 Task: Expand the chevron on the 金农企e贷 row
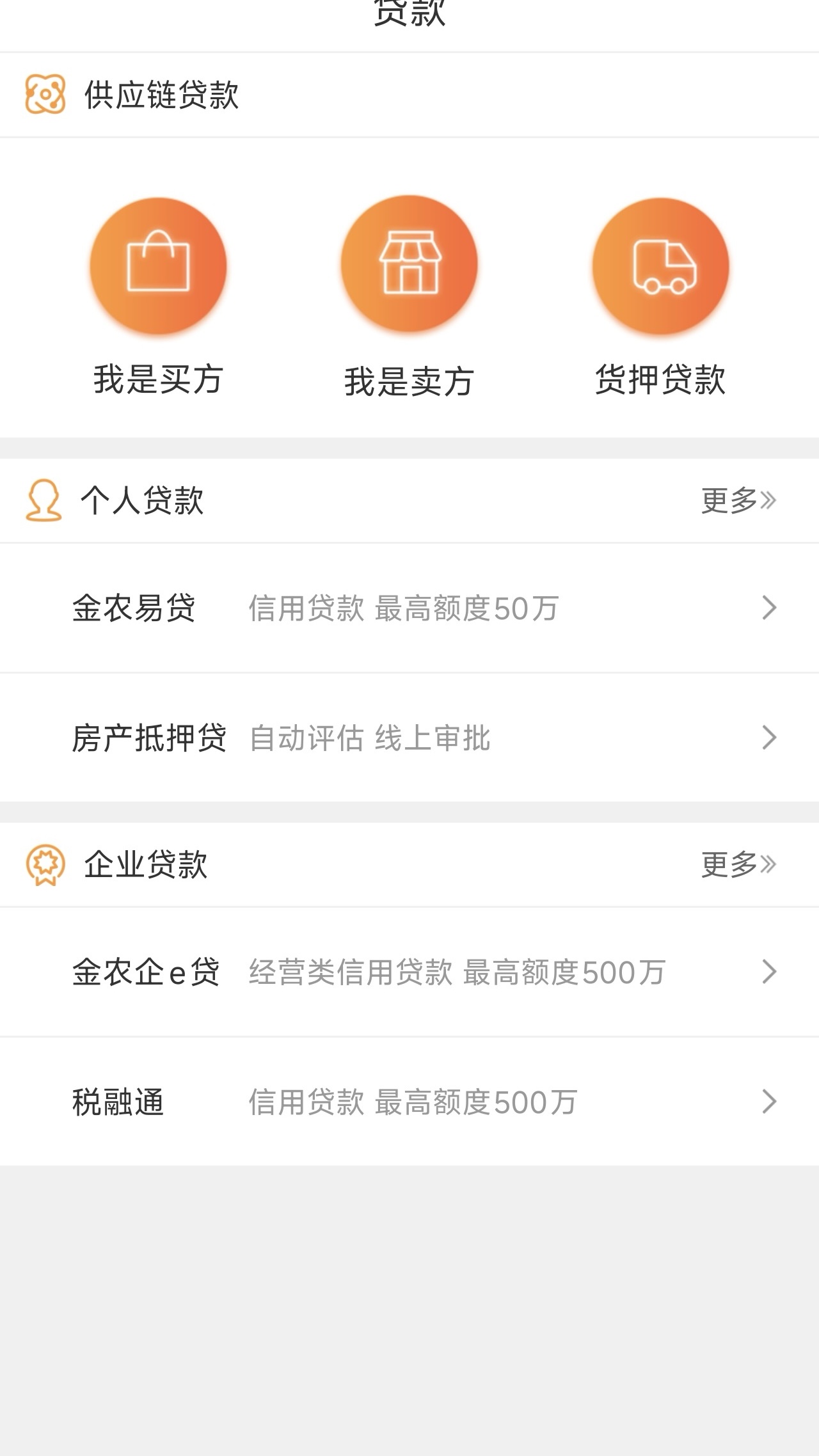coord(770,972)
